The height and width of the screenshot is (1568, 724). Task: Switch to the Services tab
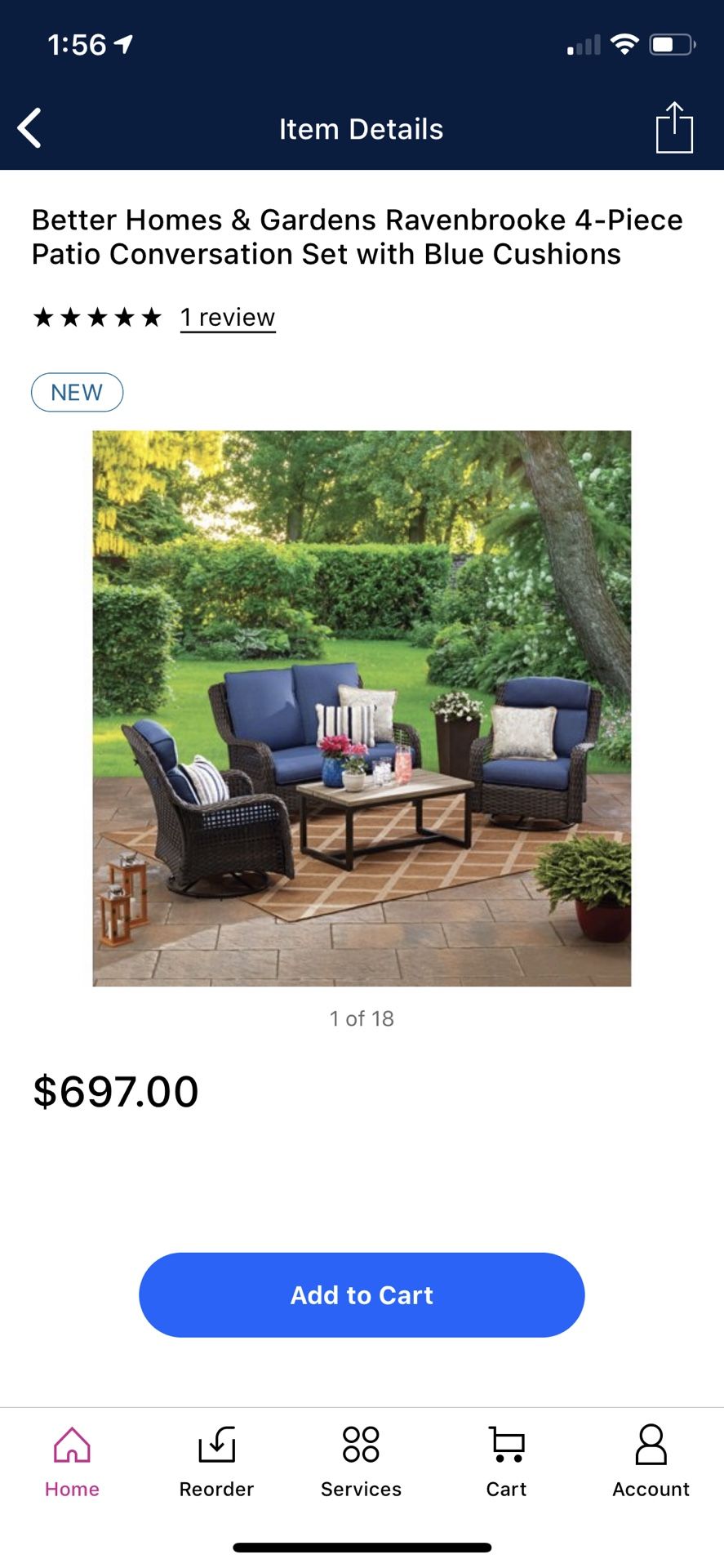pos(361,1462)
